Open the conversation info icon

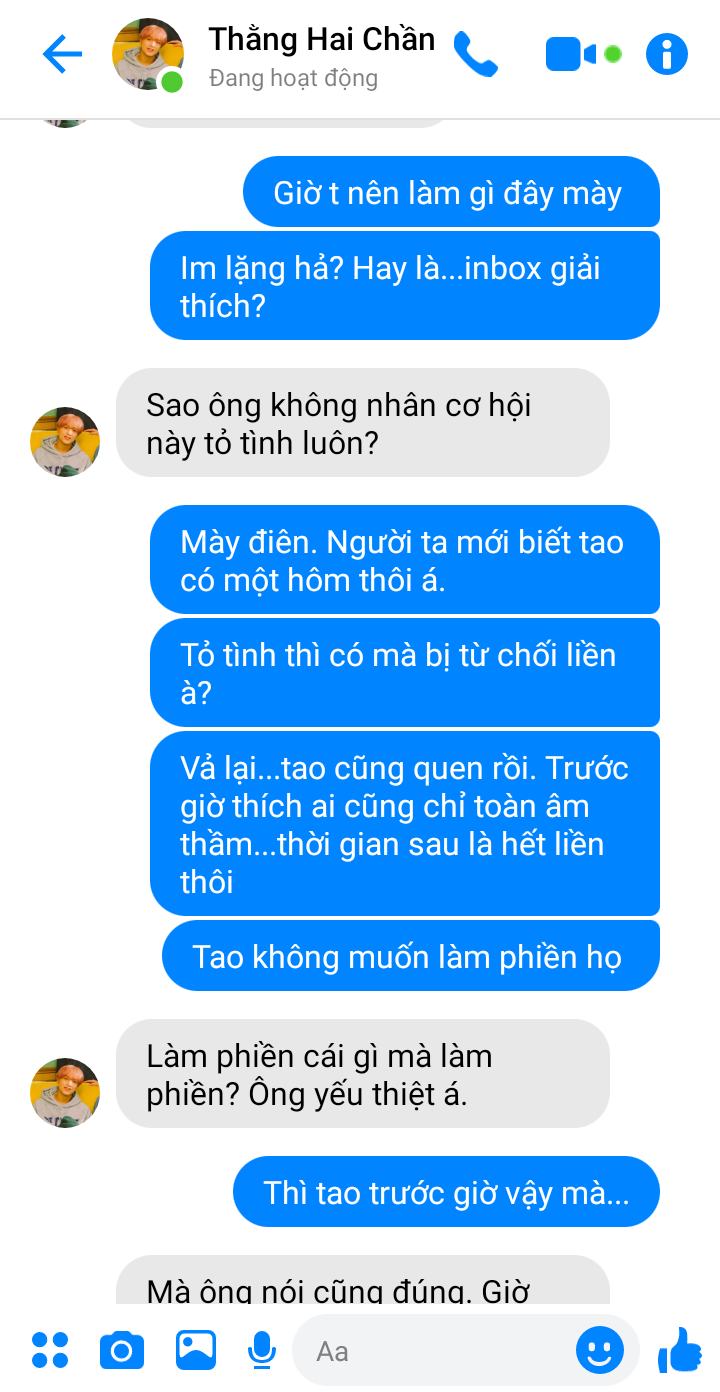tap(667, 54)
